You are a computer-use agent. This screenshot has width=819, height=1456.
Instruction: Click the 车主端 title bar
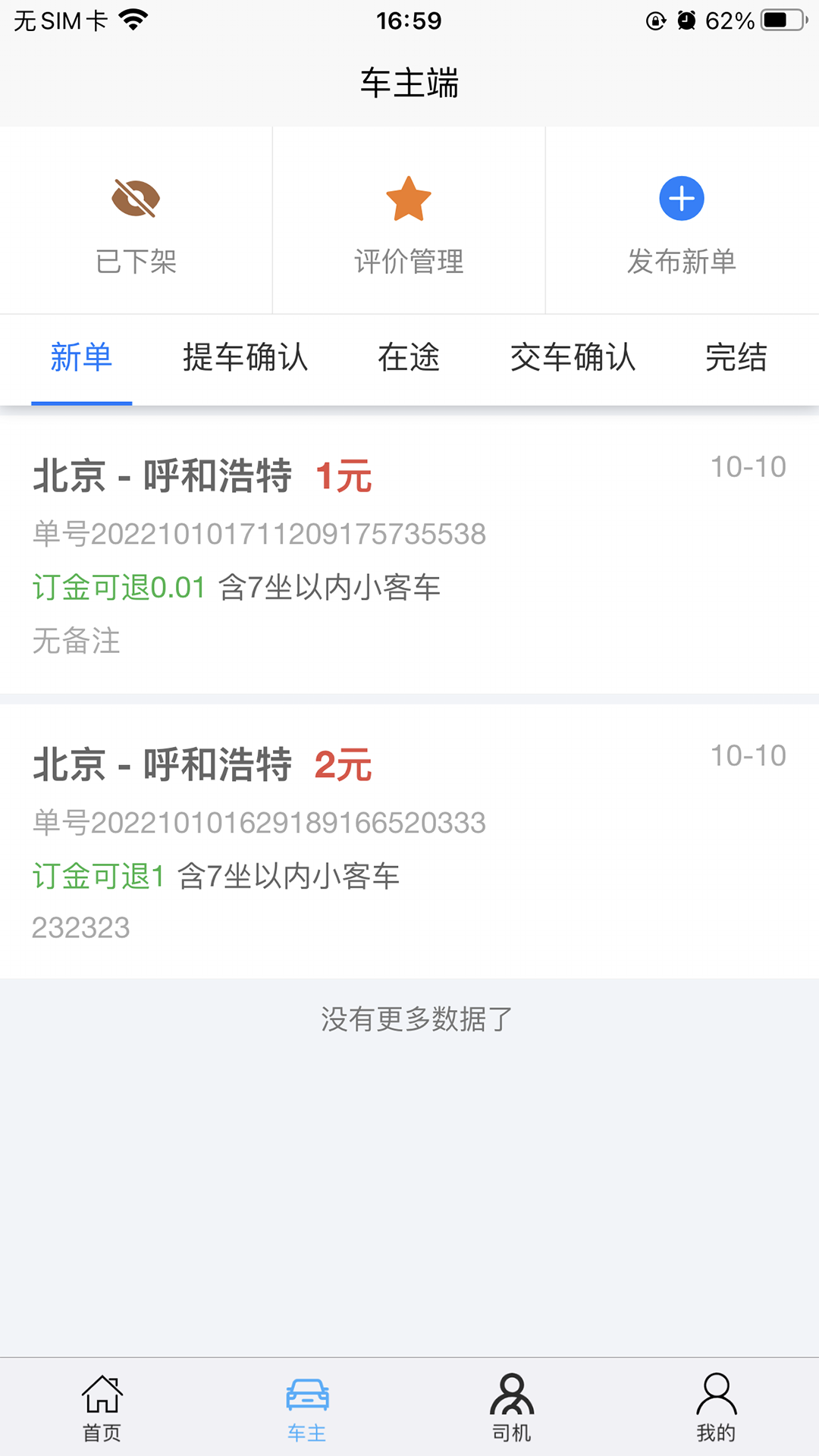[409, 83]
